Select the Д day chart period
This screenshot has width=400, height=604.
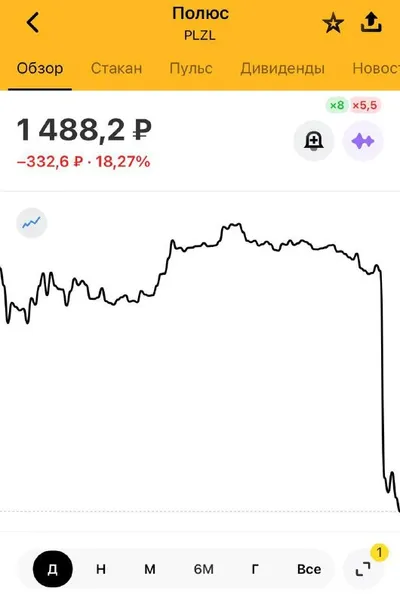pyautogui.click(x=53, y=569)
